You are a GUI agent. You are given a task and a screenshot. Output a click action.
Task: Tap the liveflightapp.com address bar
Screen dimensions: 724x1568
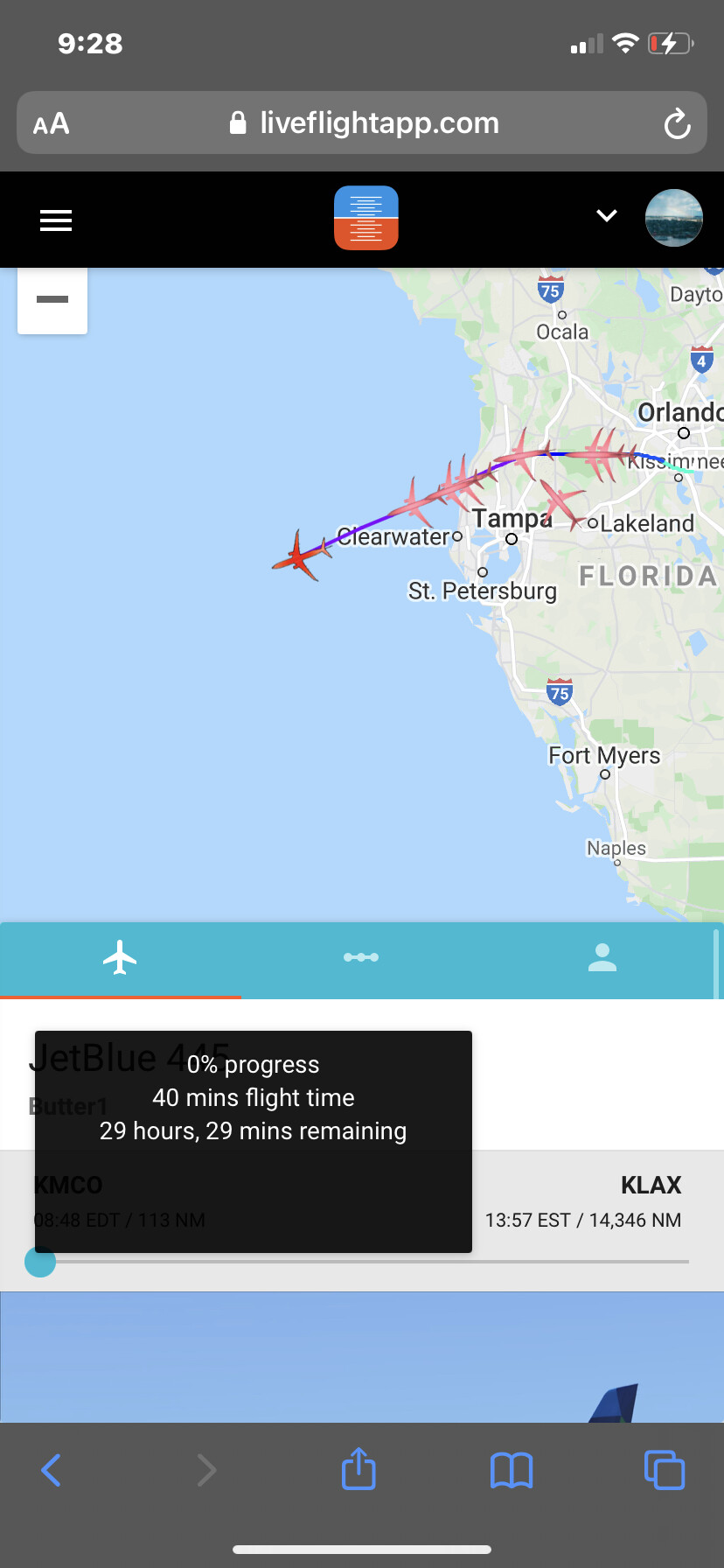point(362,123)
